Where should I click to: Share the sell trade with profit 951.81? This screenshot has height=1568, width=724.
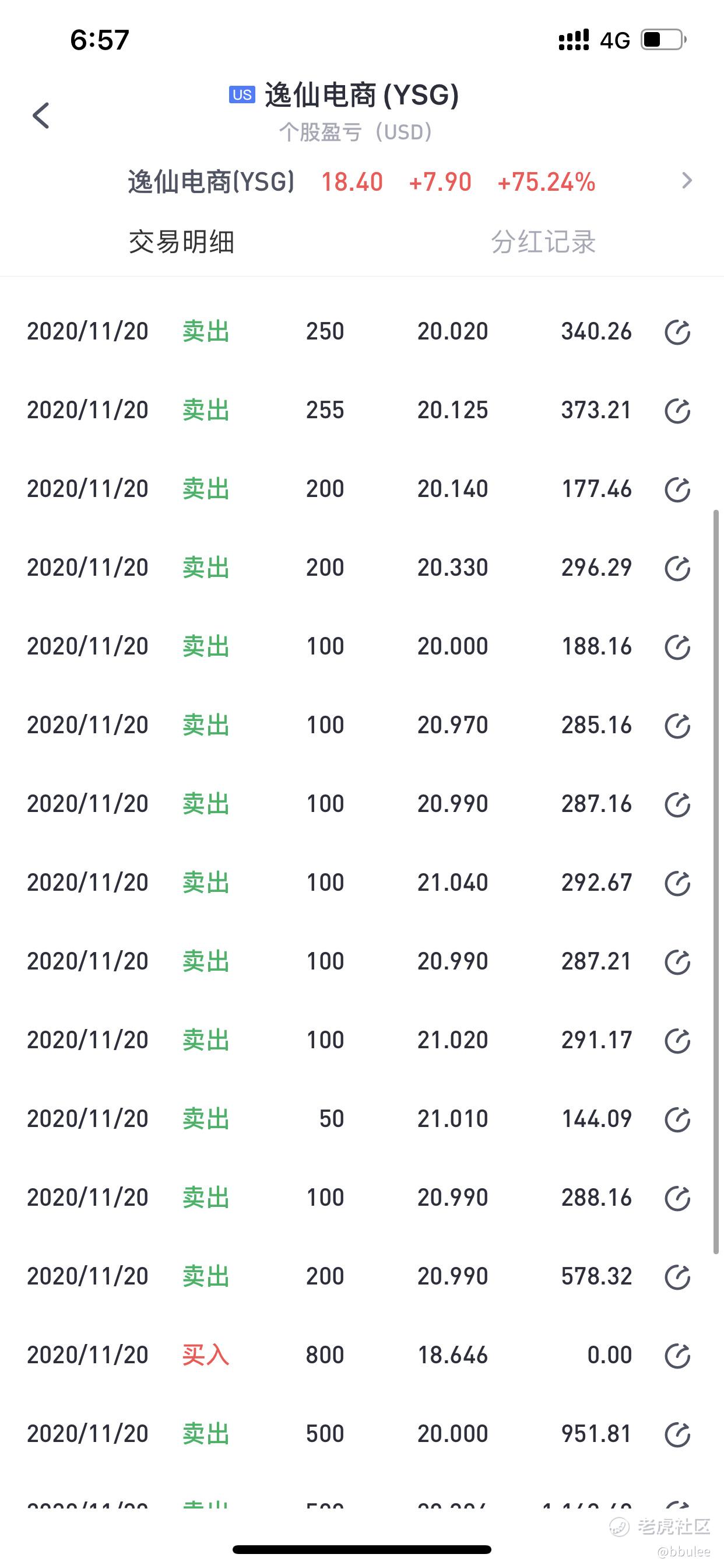(677, 1434)
